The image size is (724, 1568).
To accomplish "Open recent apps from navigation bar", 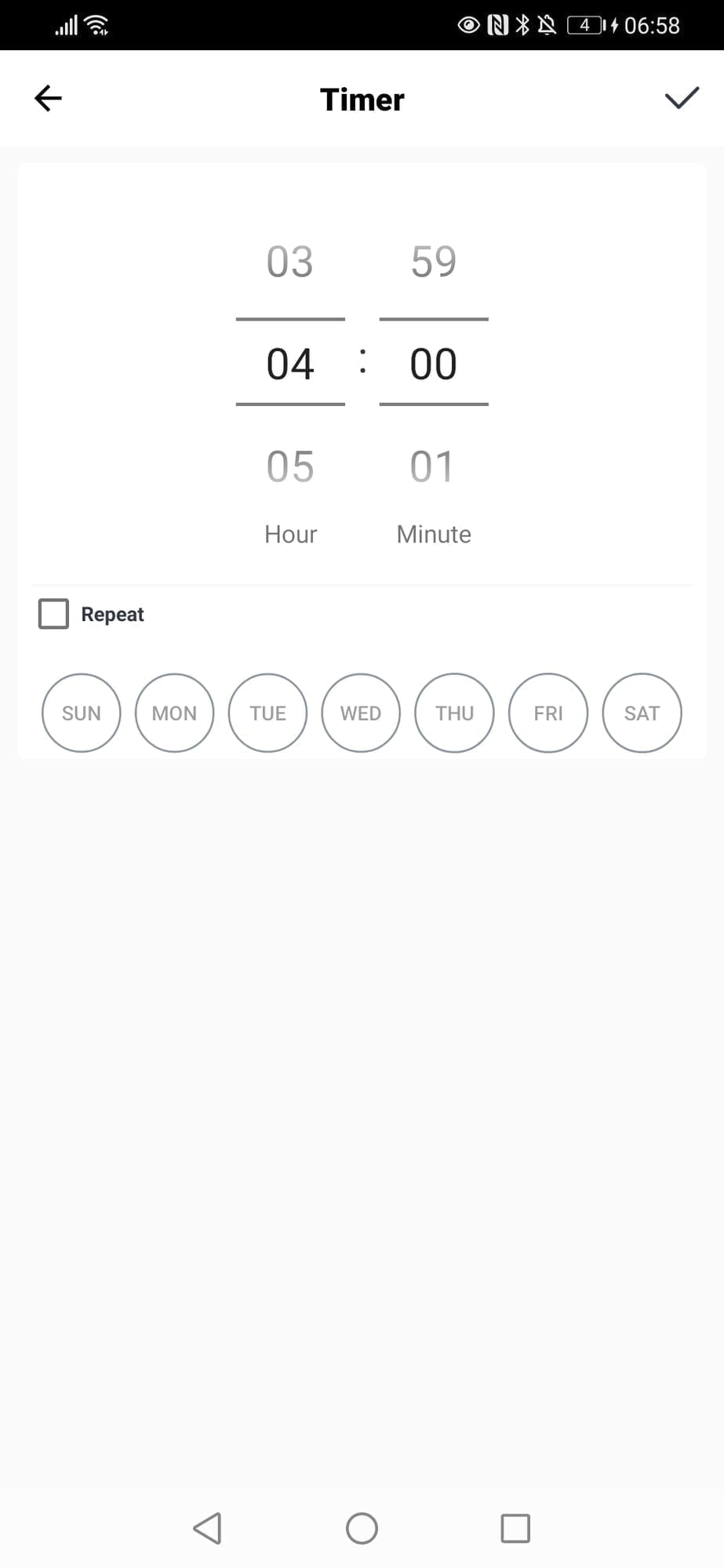I will (x=515, y=1528).
